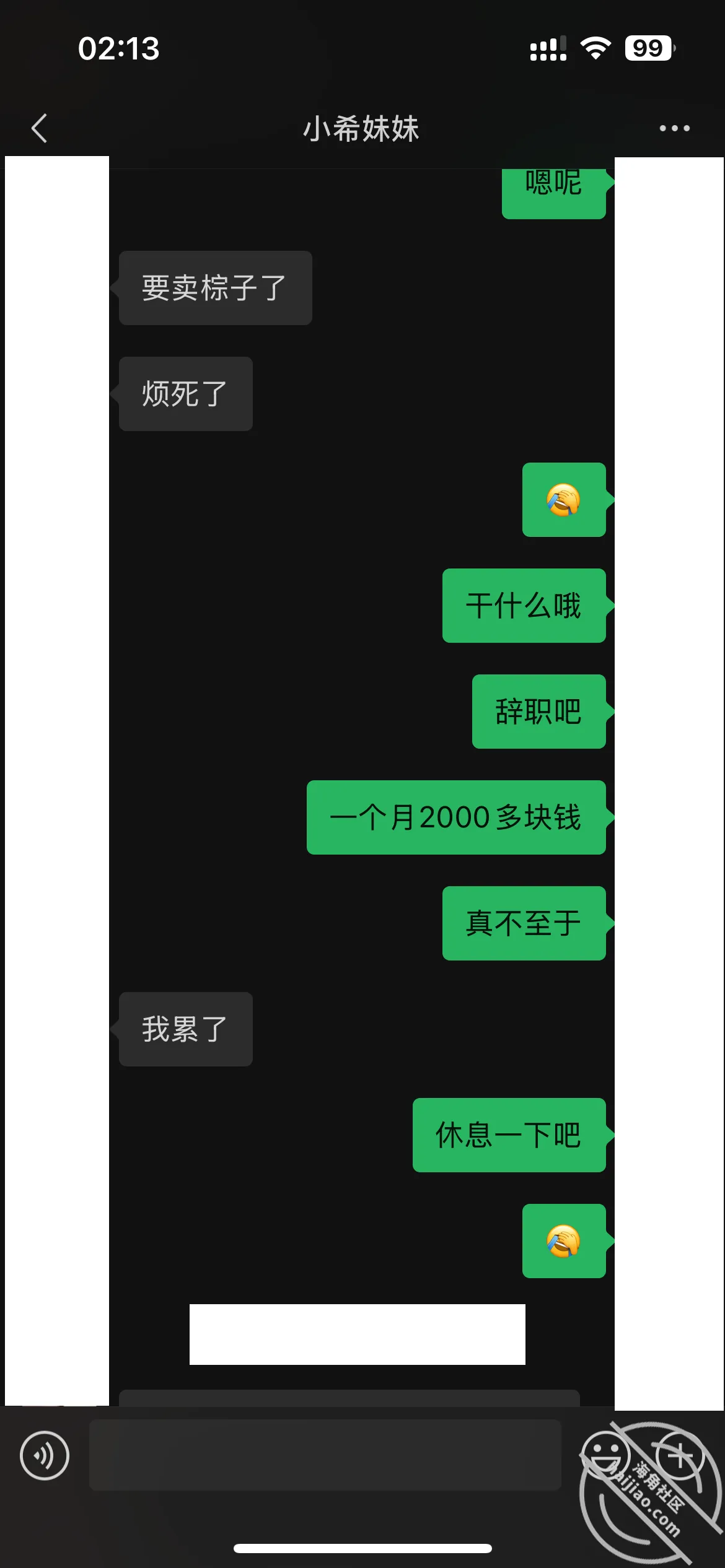Go back to the chat list

click(40, 128)
